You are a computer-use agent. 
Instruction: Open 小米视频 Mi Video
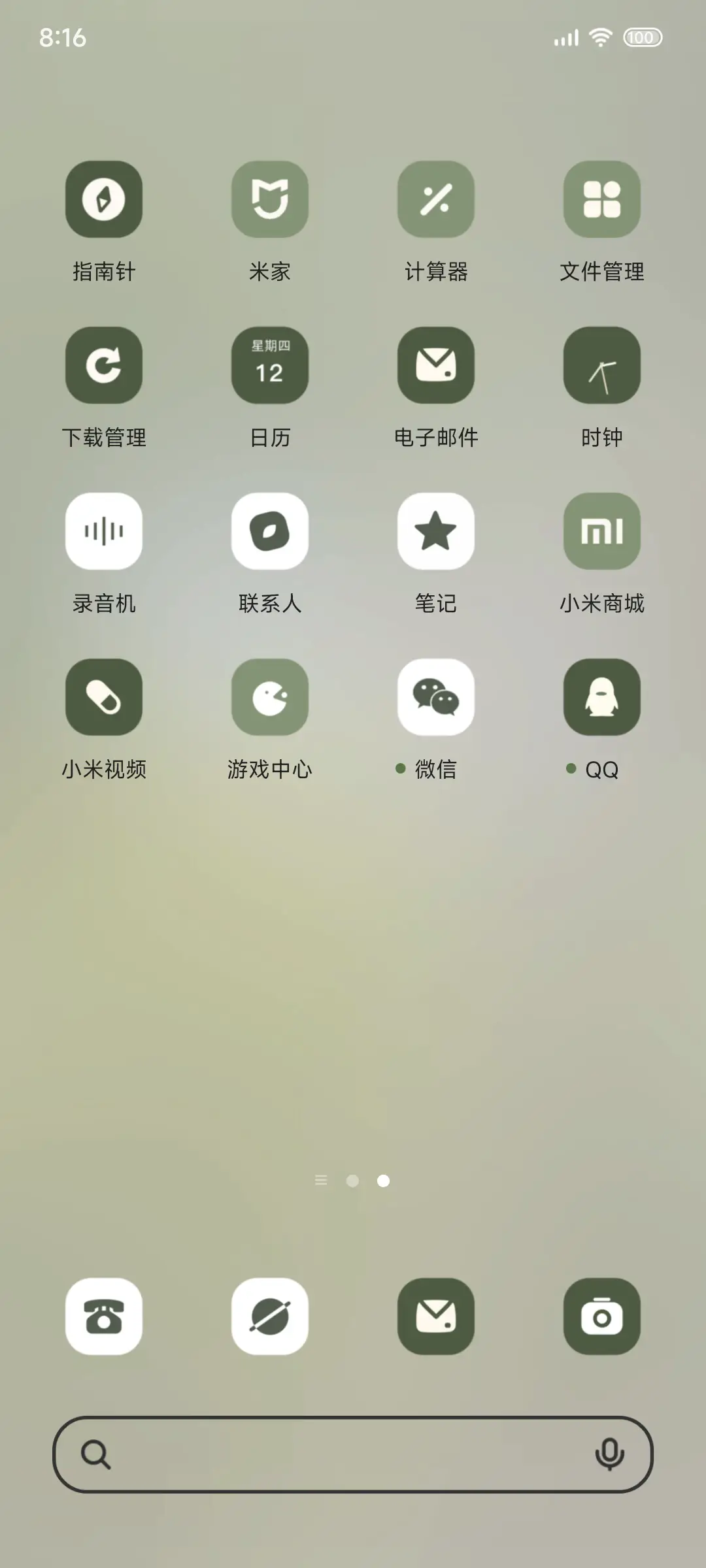[104, 696]
